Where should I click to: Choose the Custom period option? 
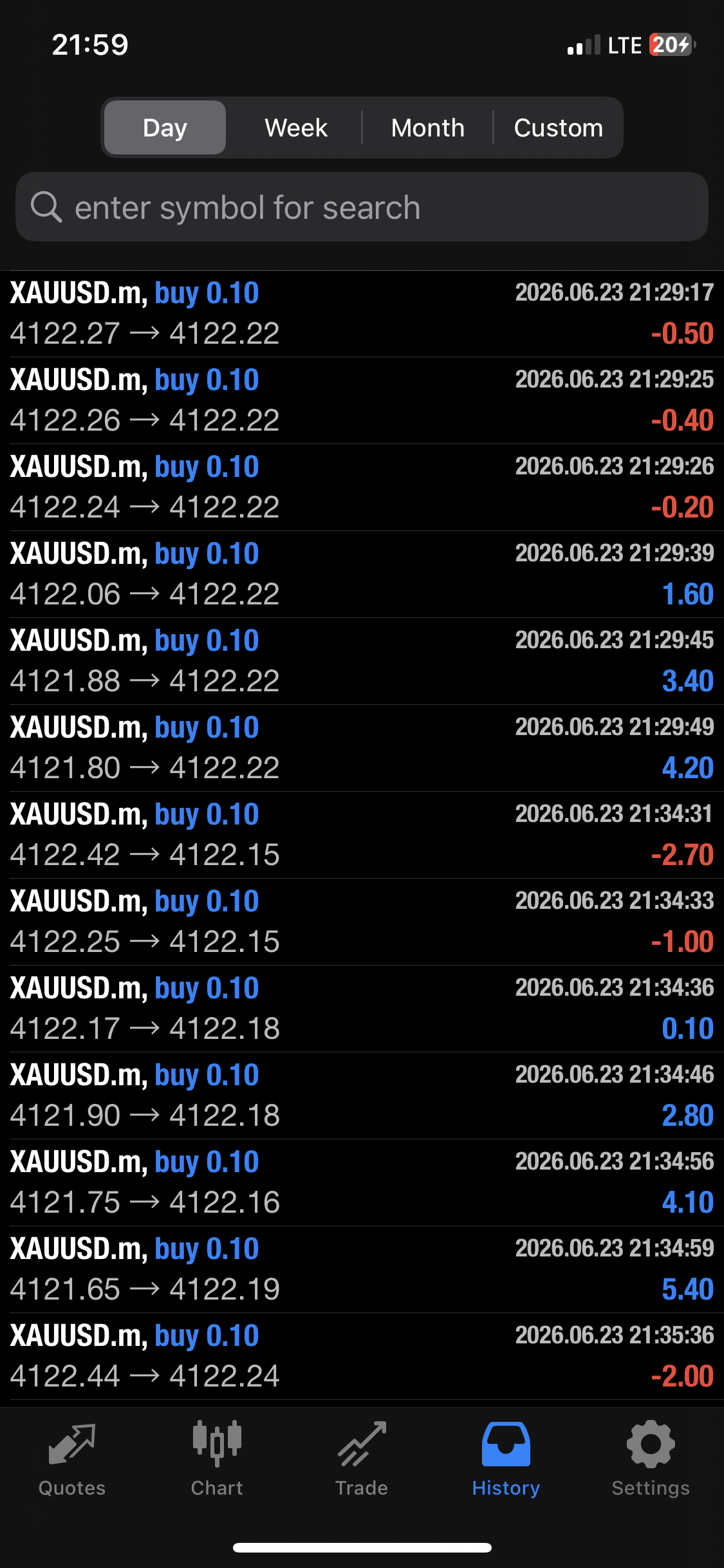(558, 127)
